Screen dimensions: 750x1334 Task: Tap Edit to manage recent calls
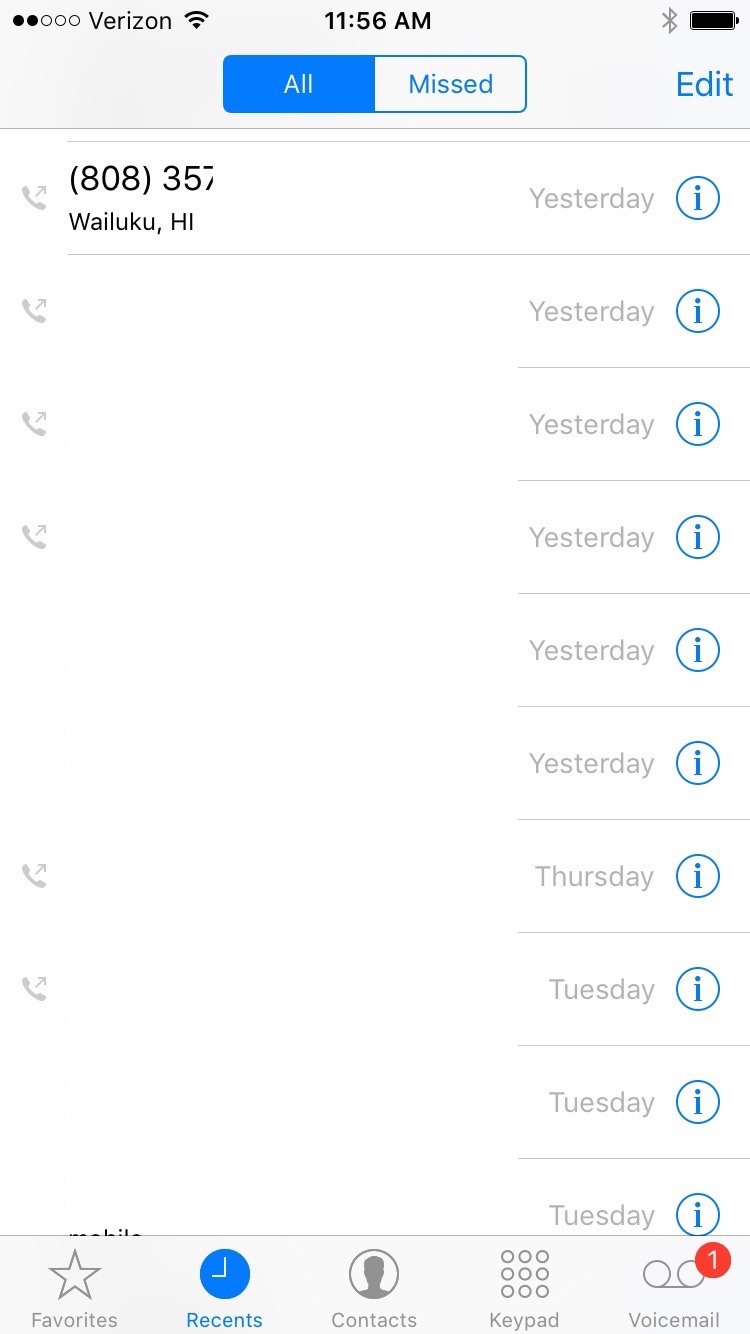(704, 84)
